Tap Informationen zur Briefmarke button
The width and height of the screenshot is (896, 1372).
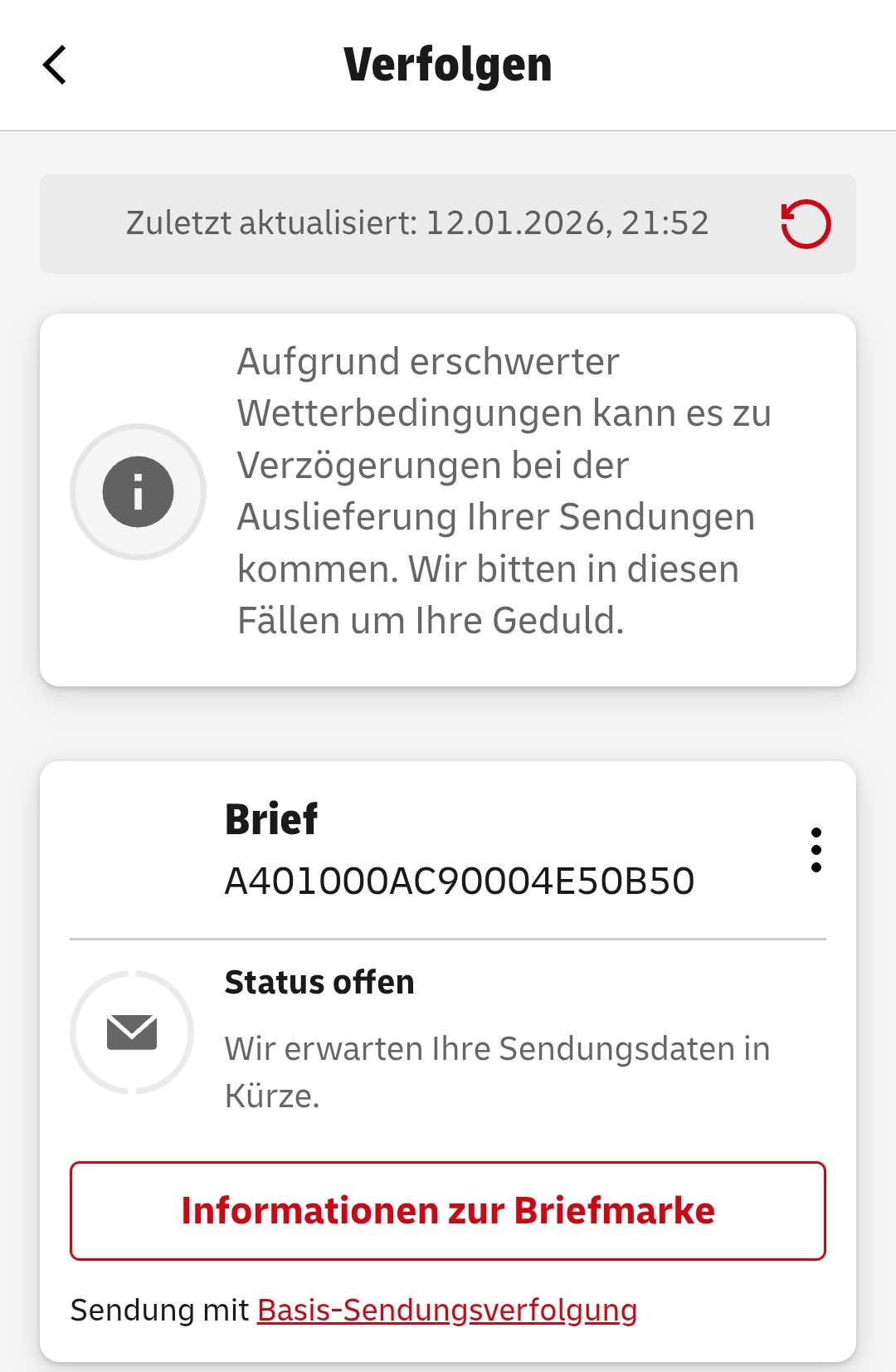pyautogui.click(x=448, y=1210)
